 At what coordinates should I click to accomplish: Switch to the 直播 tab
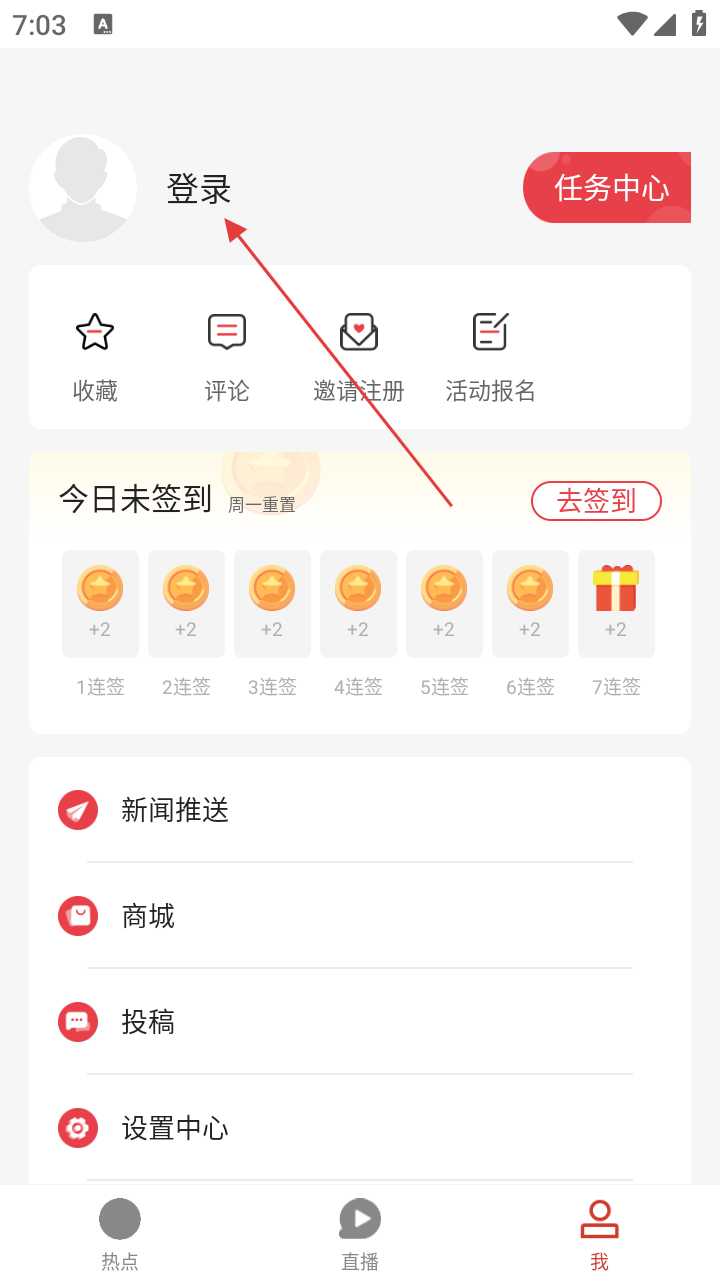click(x=360, y=1233)
